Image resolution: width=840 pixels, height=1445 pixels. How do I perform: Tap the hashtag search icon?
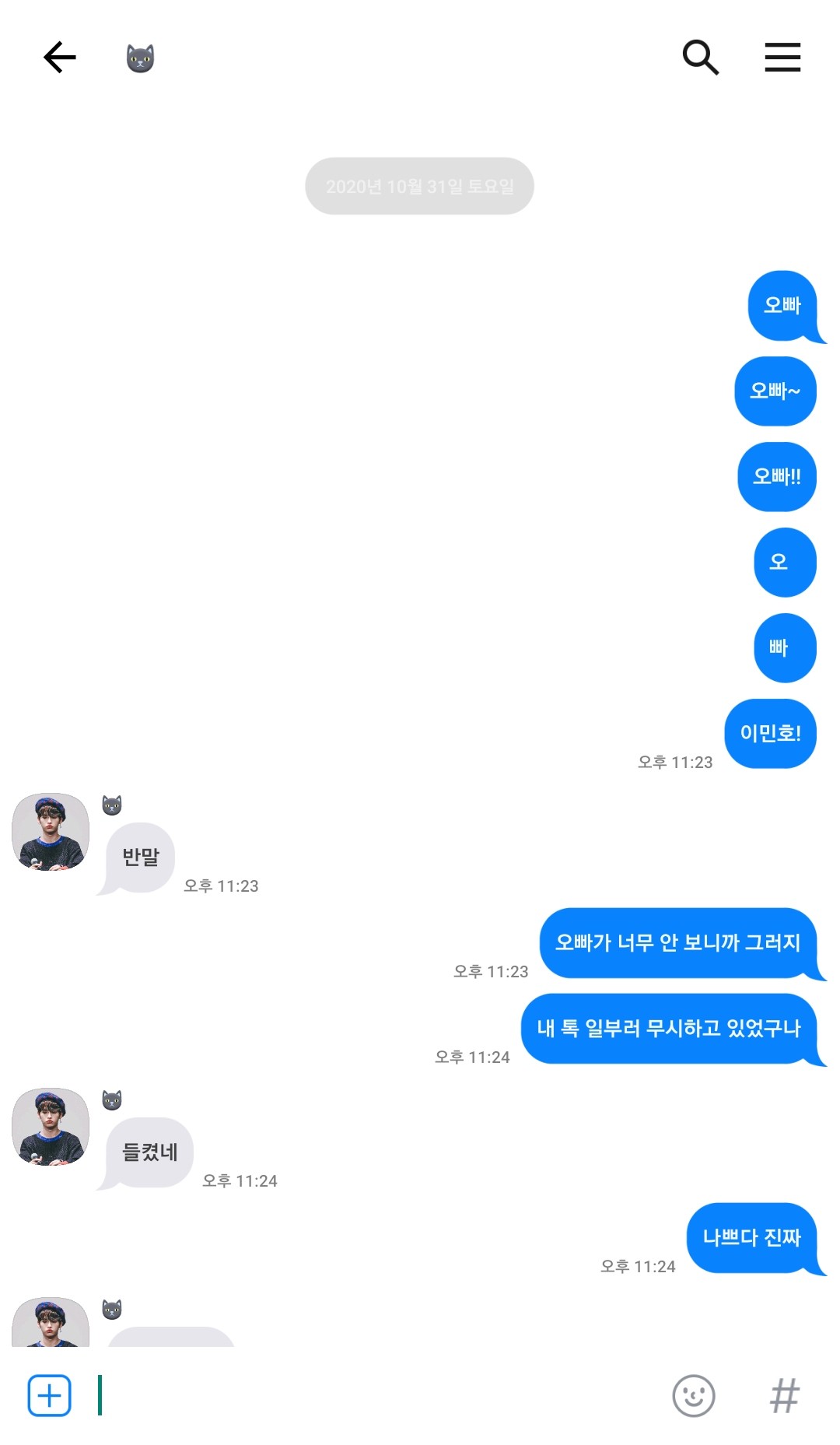click(x=784, y=1395)
